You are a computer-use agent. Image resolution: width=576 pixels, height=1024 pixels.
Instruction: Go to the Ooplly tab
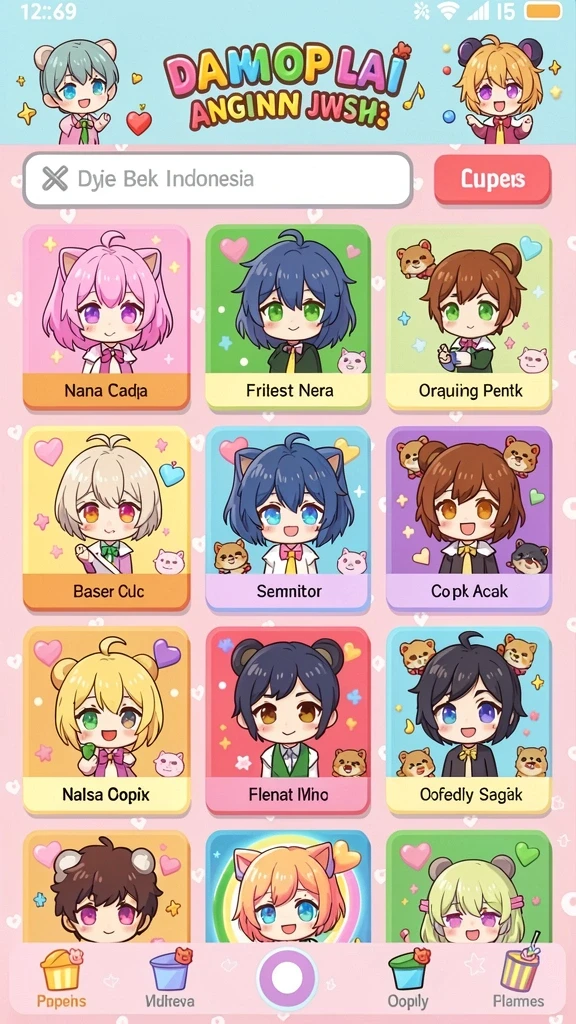point(408,978)
